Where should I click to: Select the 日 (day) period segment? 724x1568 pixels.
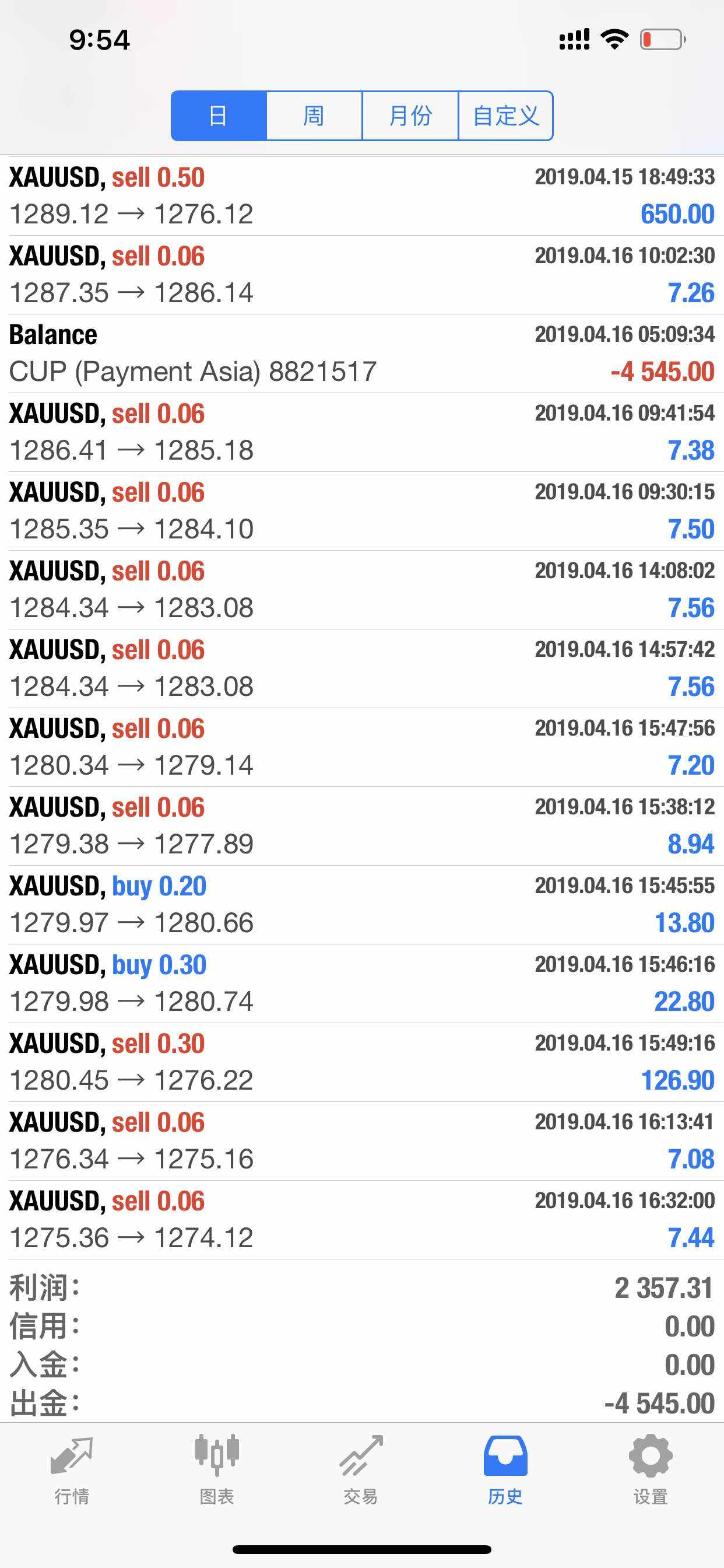coord(219,116)
